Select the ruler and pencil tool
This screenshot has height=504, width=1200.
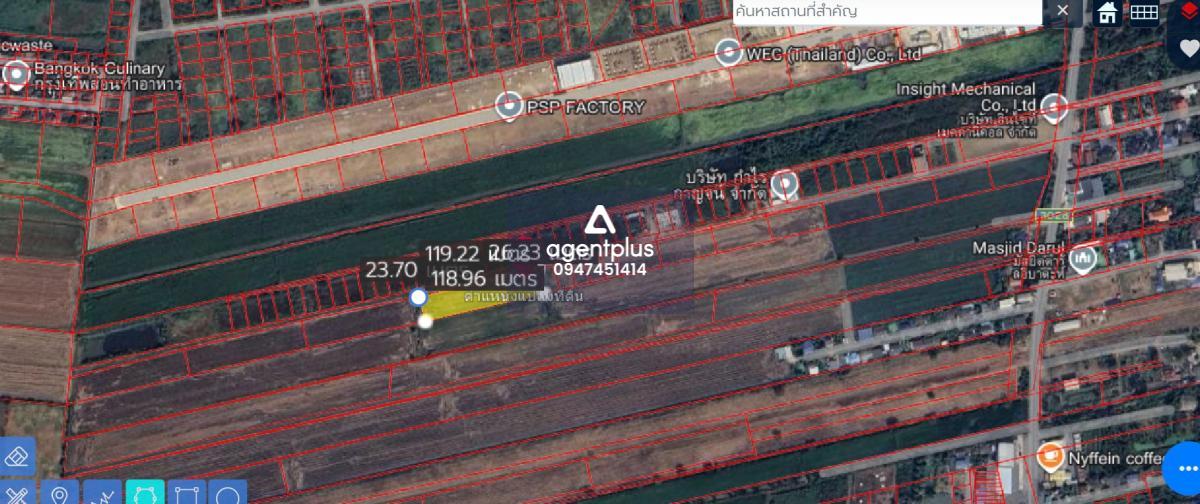click(x=19, y=494)
